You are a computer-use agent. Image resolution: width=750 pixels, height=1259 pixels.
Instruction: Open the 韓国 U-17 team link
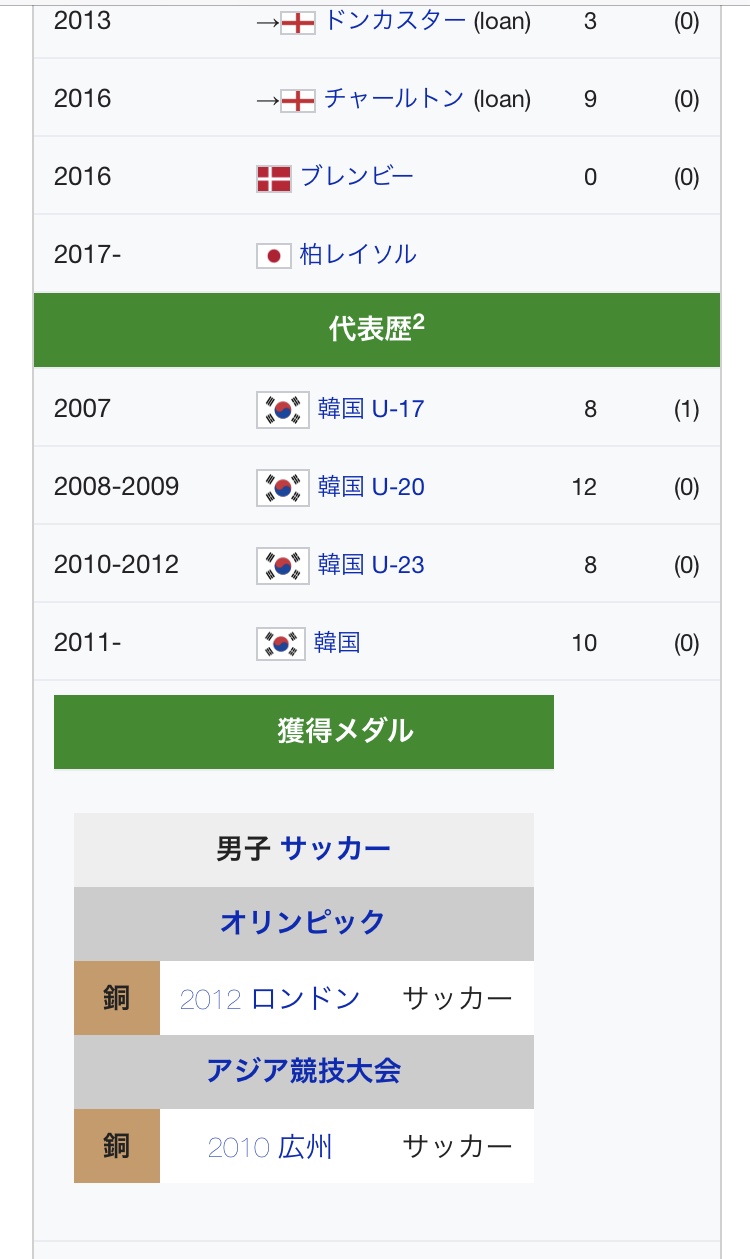(x=371, y=408)
